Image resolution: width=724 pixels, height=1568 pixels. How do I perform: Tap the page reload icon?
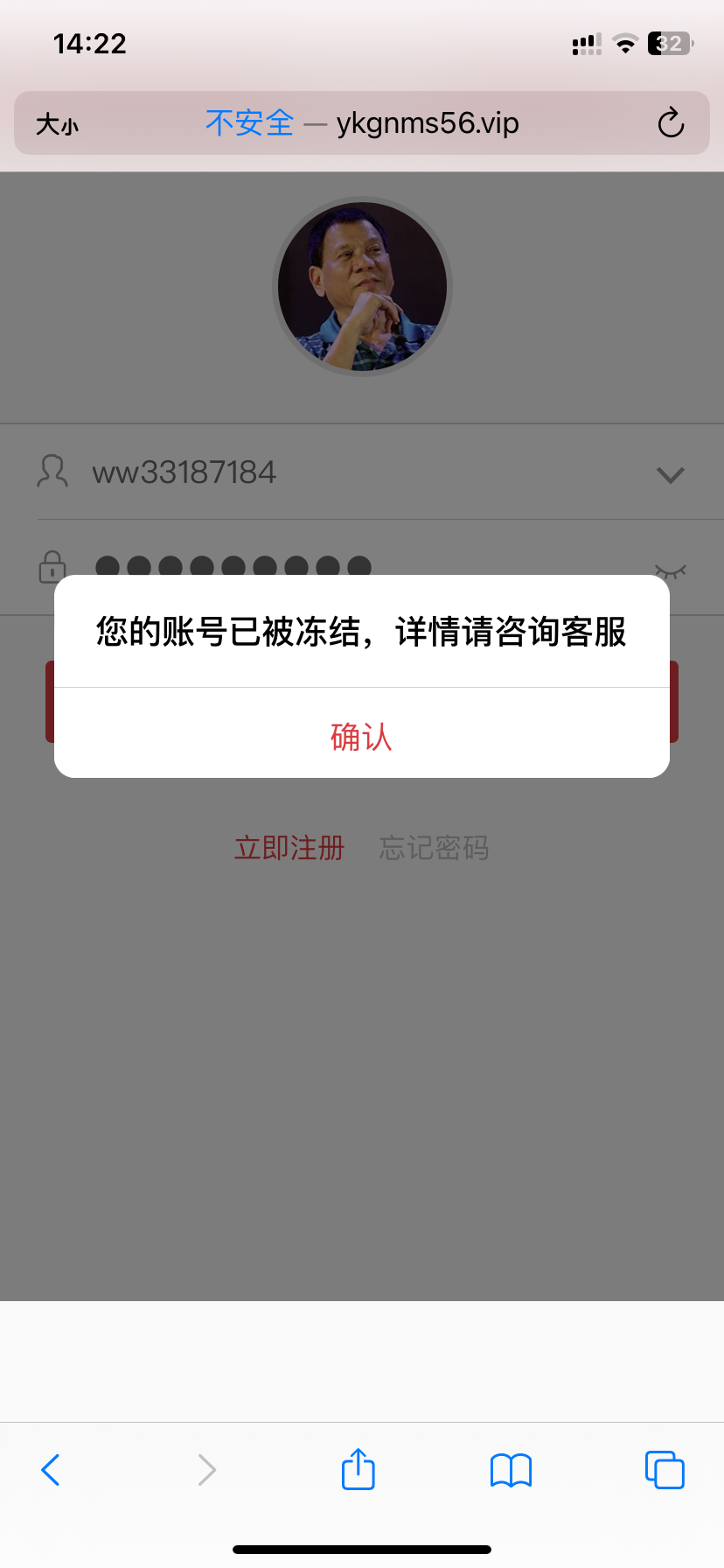coord(670,123)
